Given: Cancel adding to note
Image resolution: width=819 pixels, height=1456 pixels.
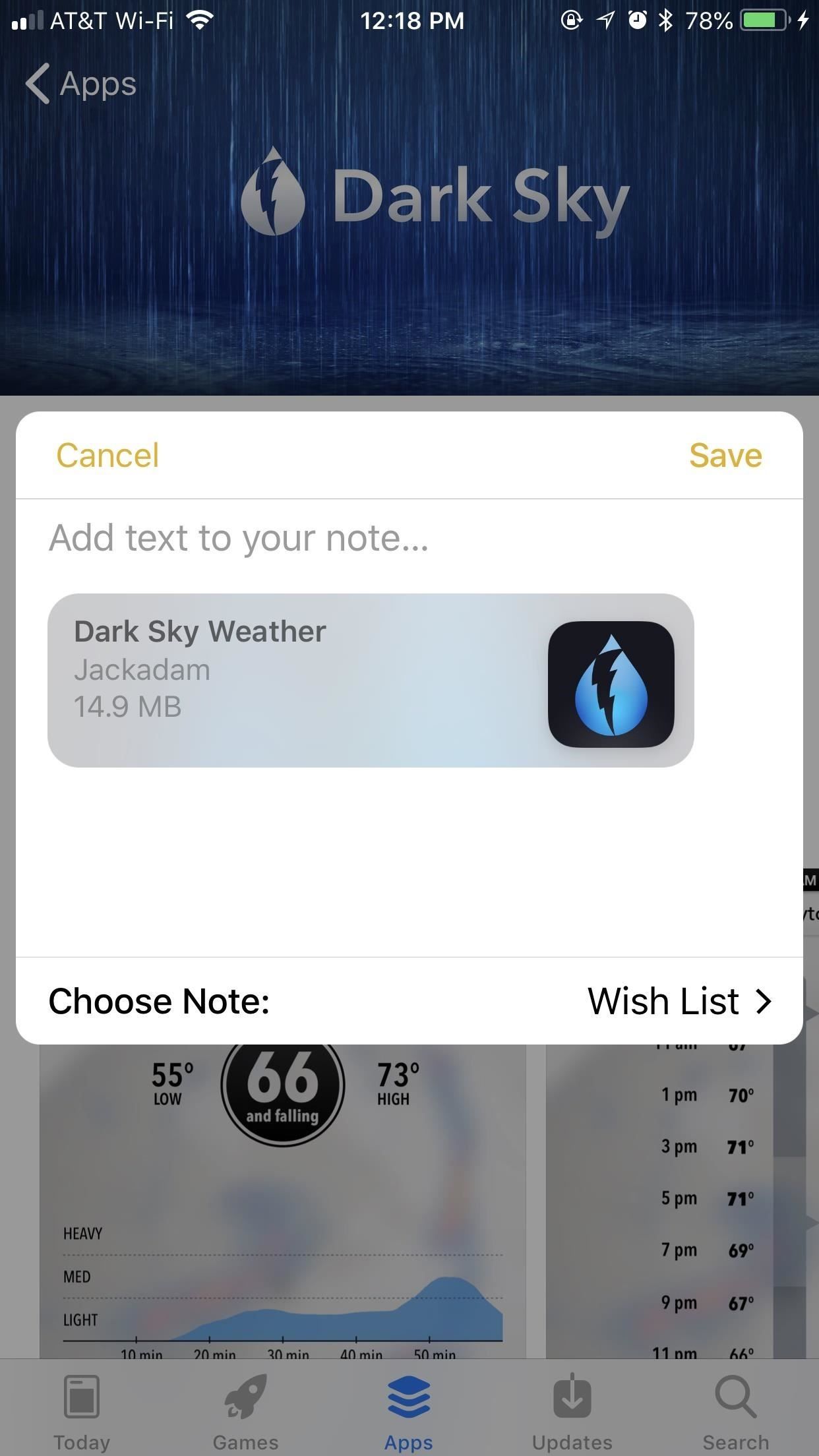Looking at the screenshot, I should [107, 454].
